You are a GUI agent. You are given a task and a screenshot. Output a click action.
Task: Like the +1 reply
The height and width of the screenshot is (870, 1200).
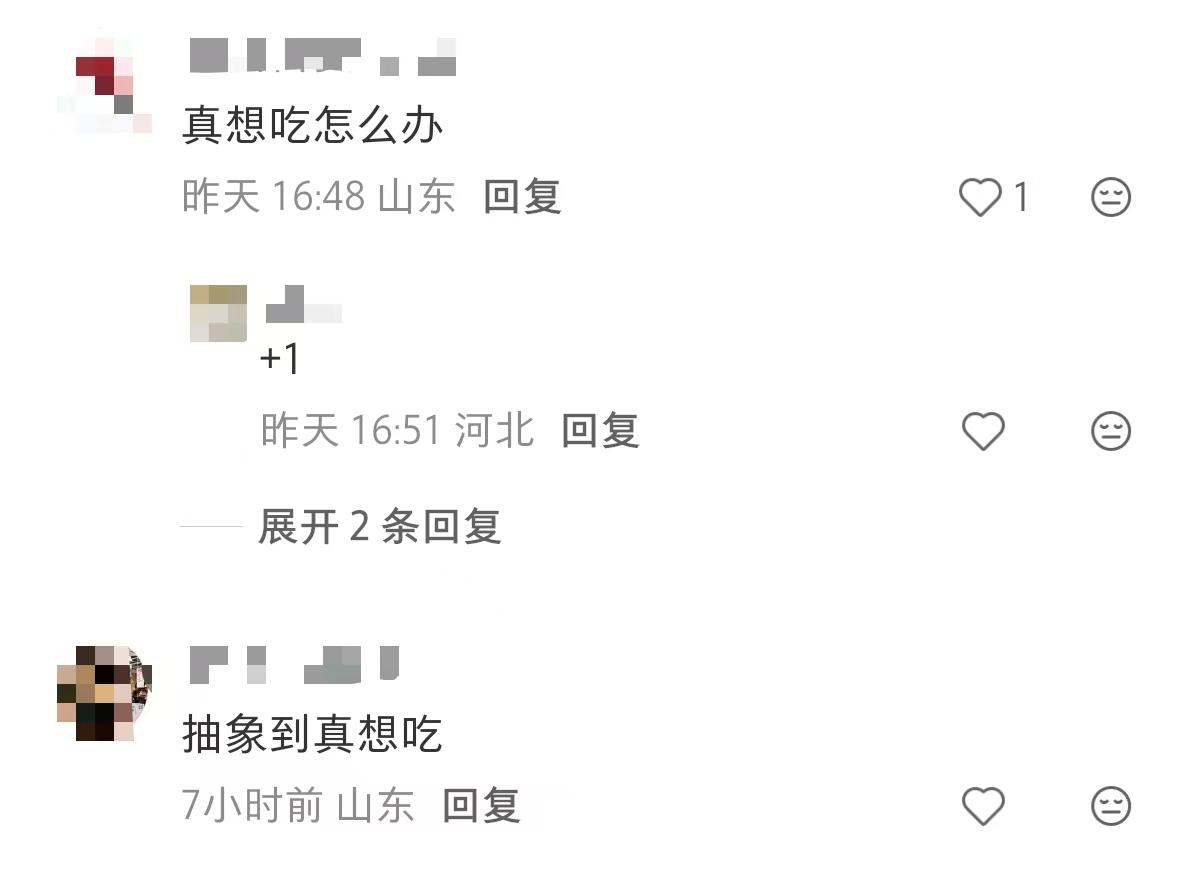tap(983, 431)
